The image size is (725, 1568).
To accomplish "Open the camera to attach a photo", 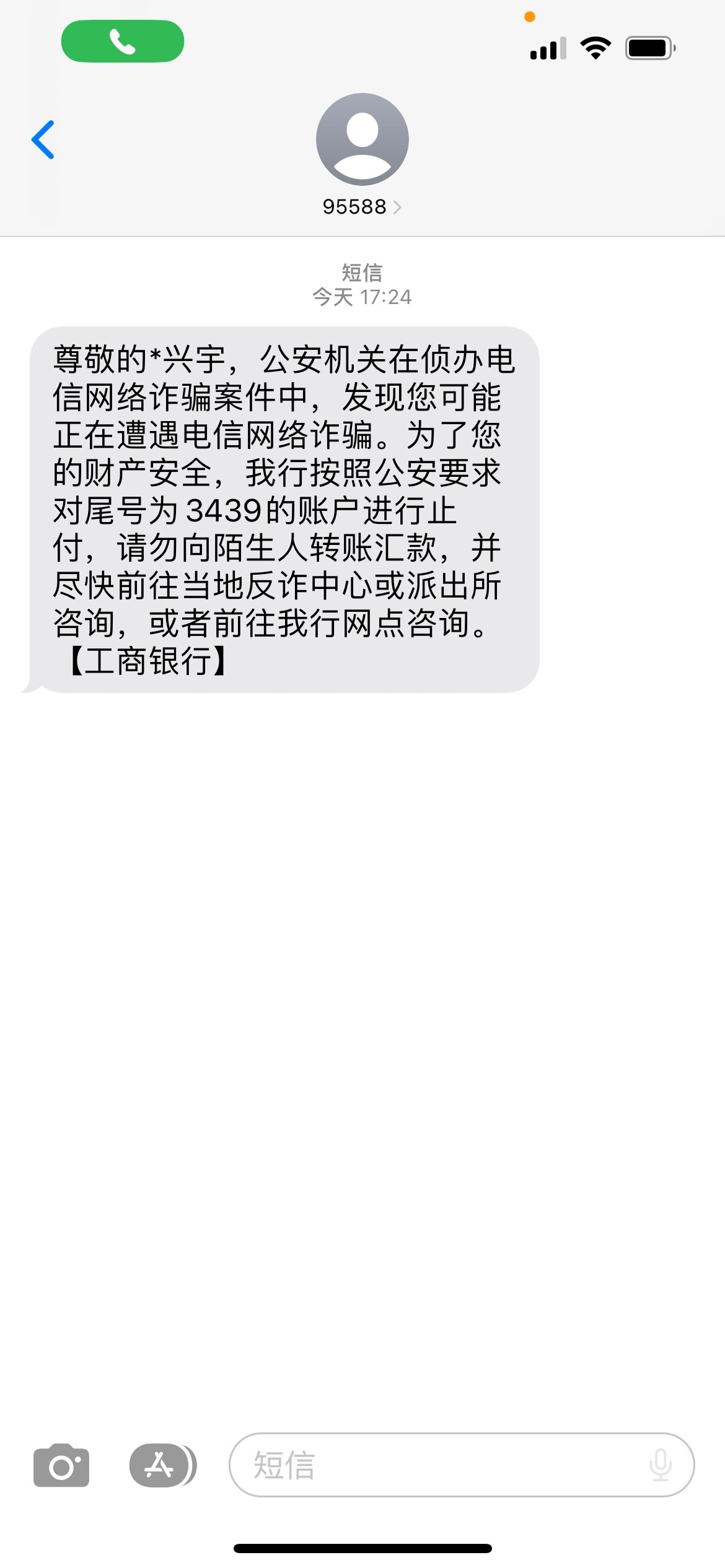I will (61, 1465).
